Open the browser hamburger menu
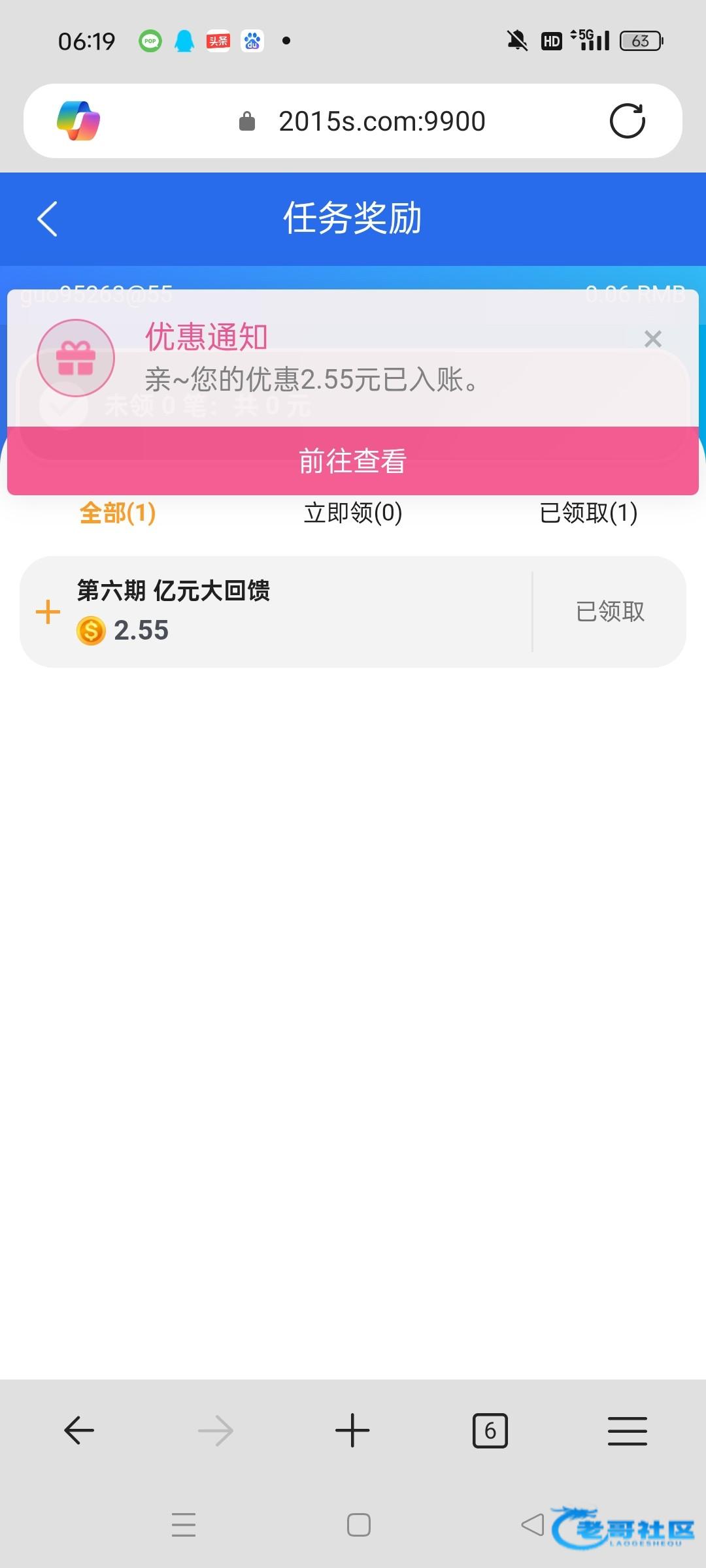This screenshot has height=1568, width=706. 628,1430
